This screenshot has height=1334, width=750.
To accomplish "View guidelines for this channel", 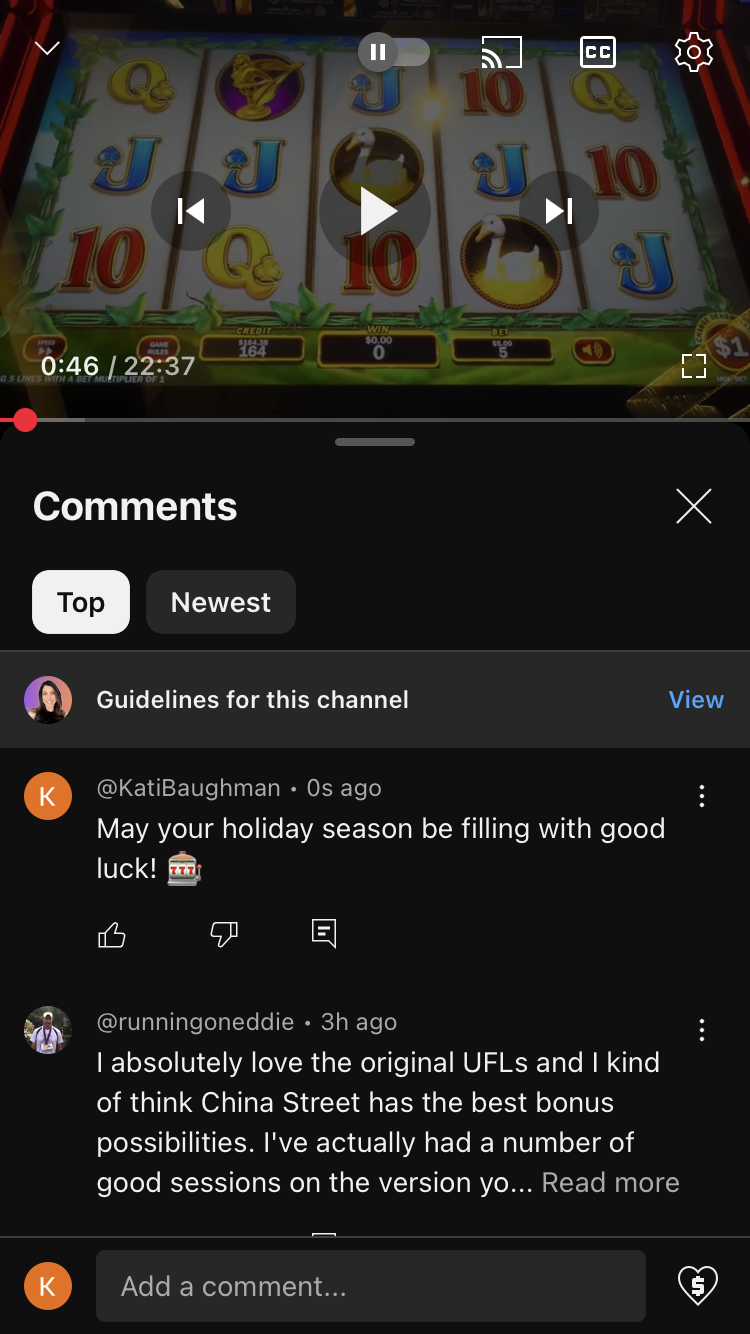I will (x=695, y=700).
